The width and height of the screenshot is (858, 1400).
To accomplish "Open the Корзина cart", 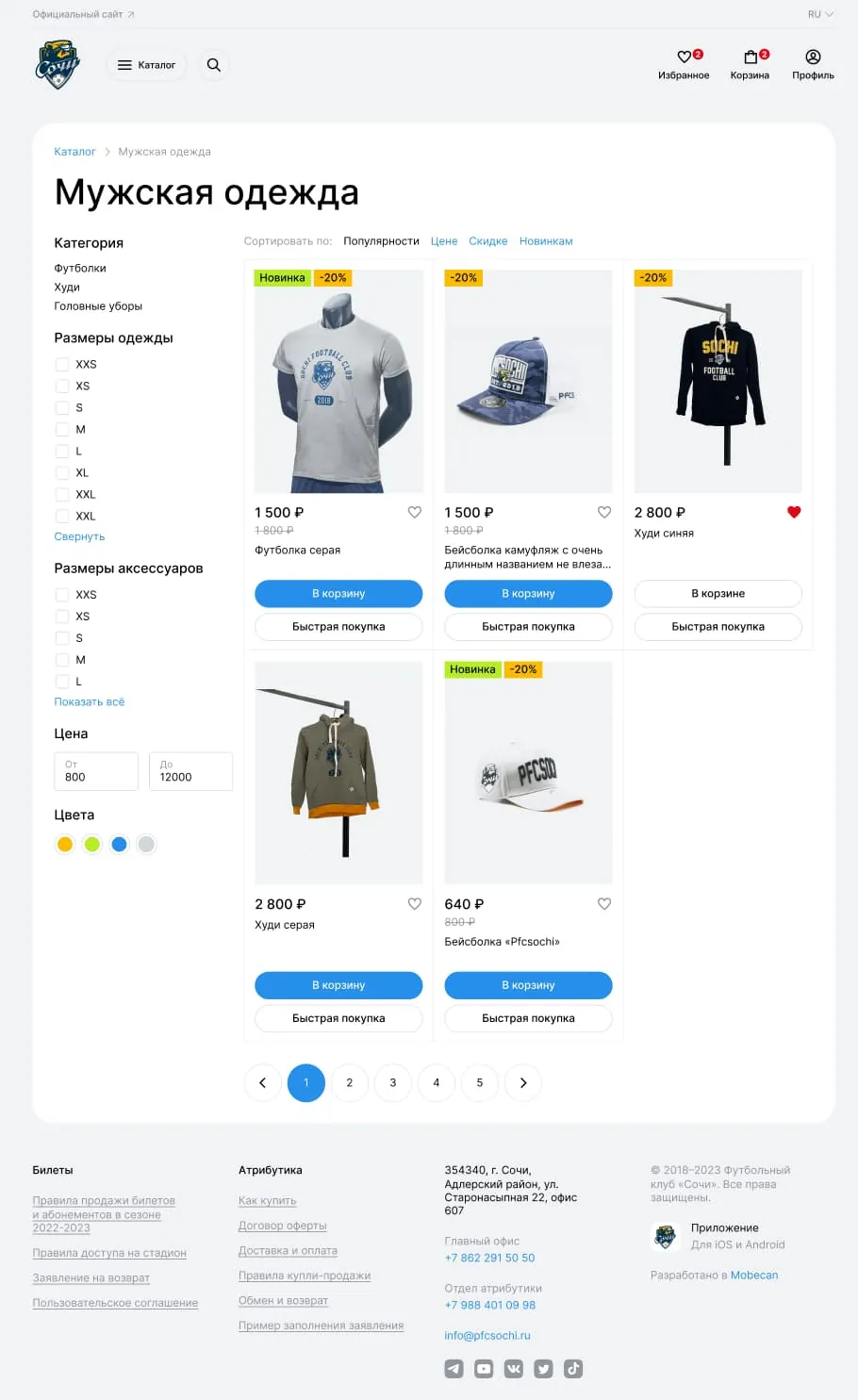I will point(750,64).
